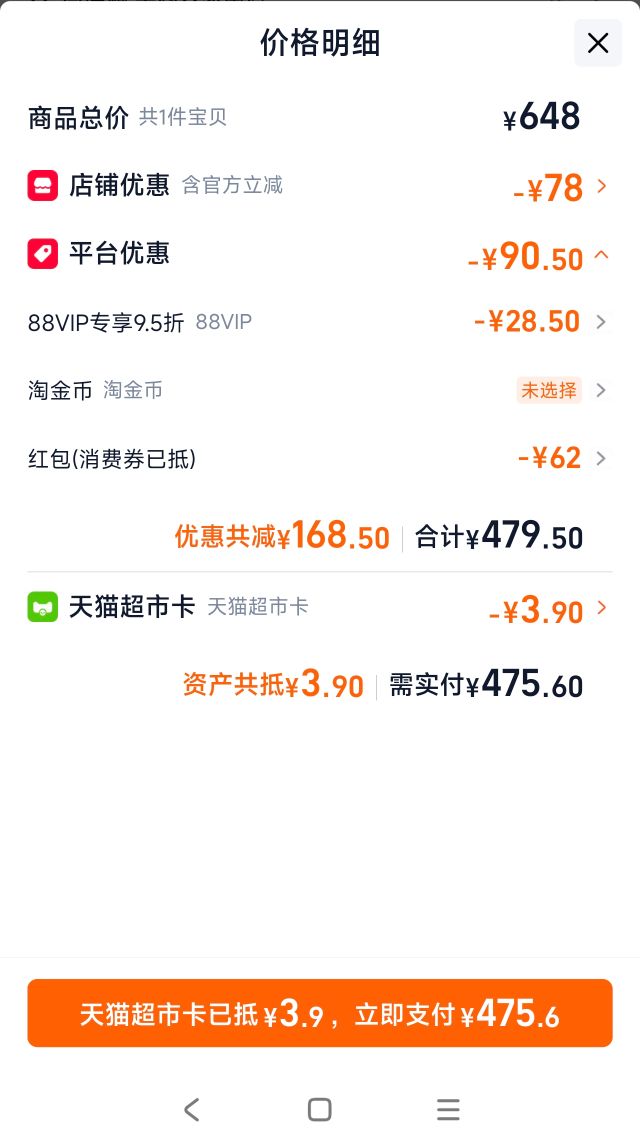The height and width of the screenshot is (1148, 640).
Task: Select 淘金币 coins to apply
Action: pyautogui.click(x=319, y=390)
